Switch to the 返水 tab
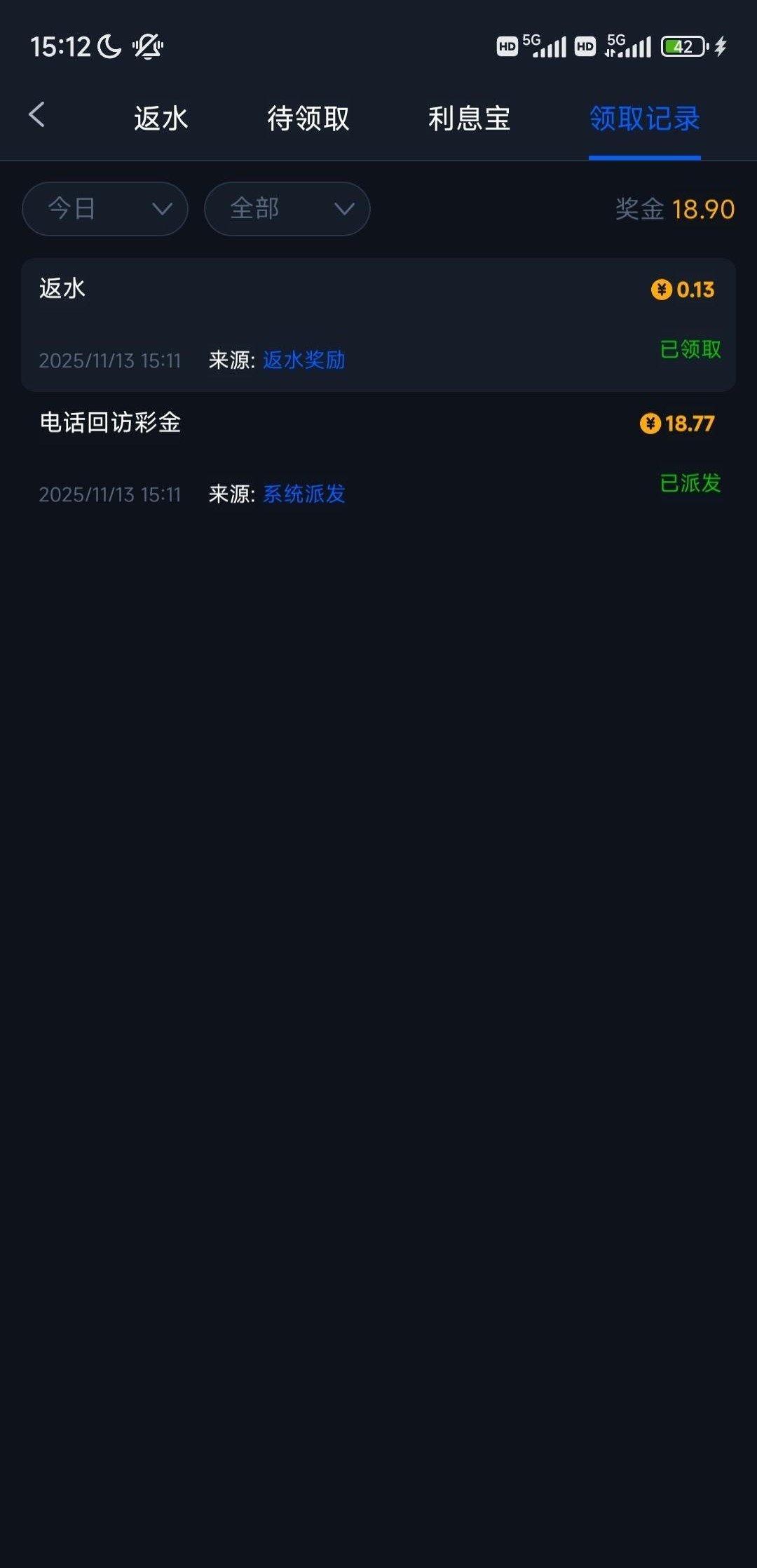 (x=161, y=119)
